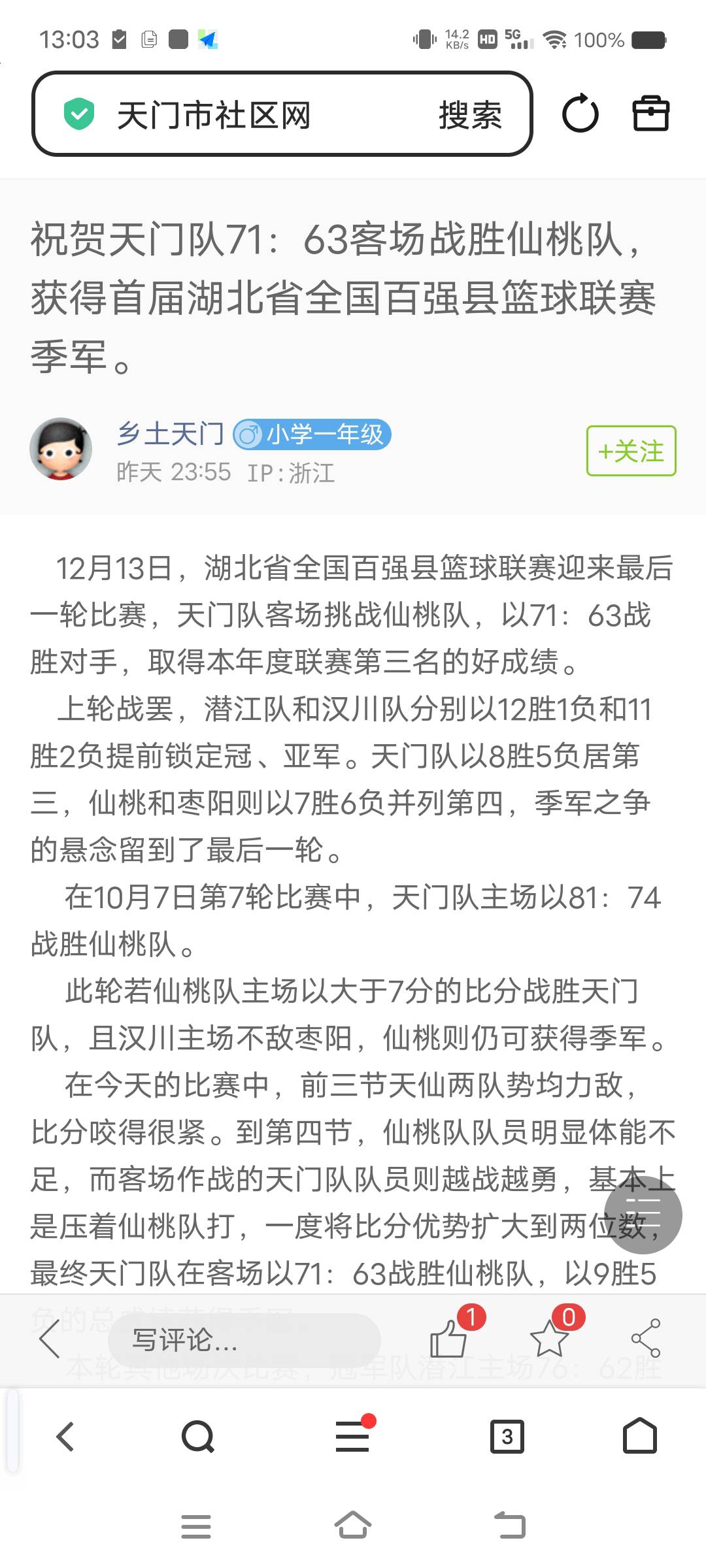Share this article
This screenshot has height=1568, width=706.
point(646,1337)
